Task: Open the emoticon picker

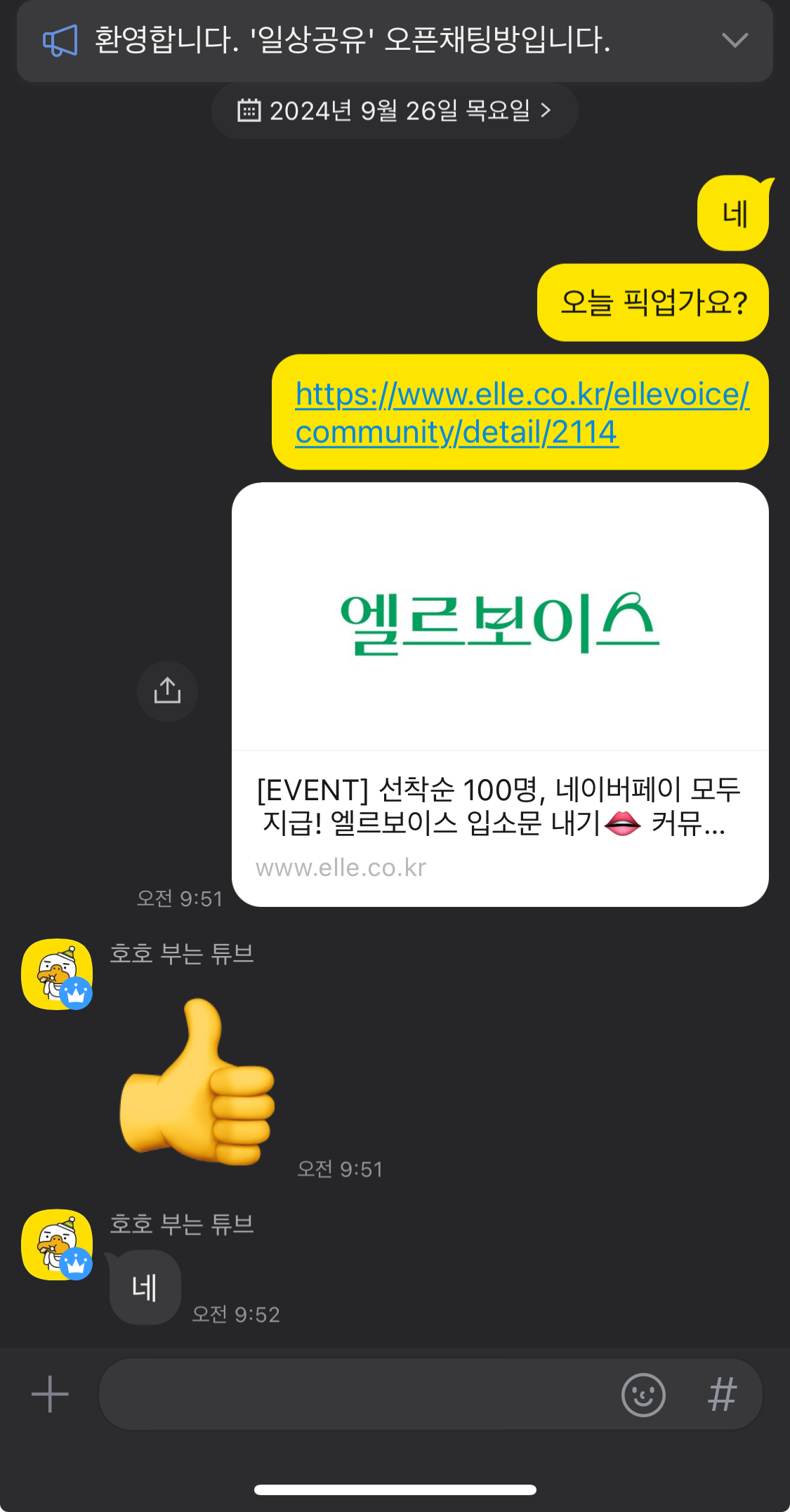Action: tap(643, 1394)
